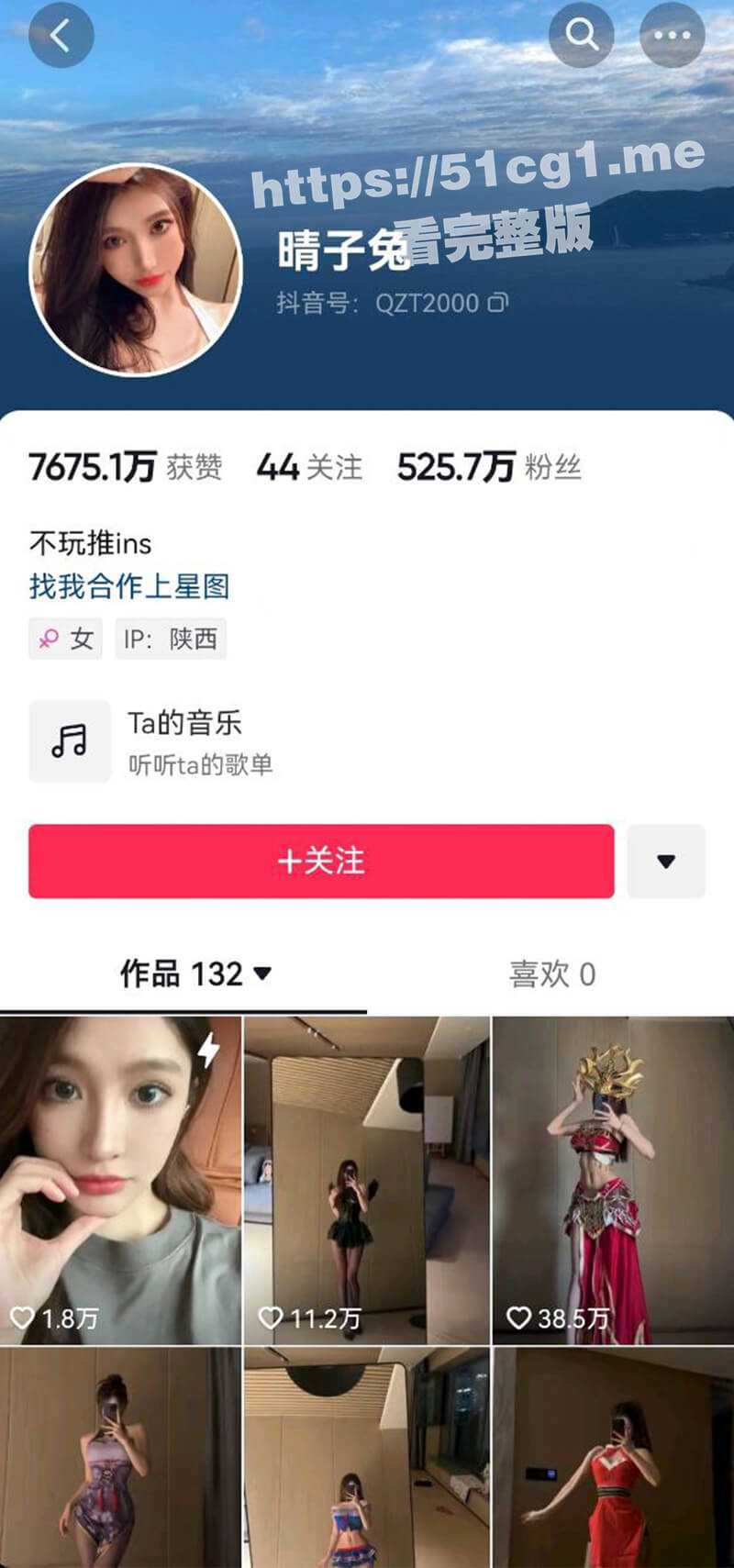Switch to the 喜欢 0 tab
The height and width of the screenshot is (1568, 734).
coord(552,973)
